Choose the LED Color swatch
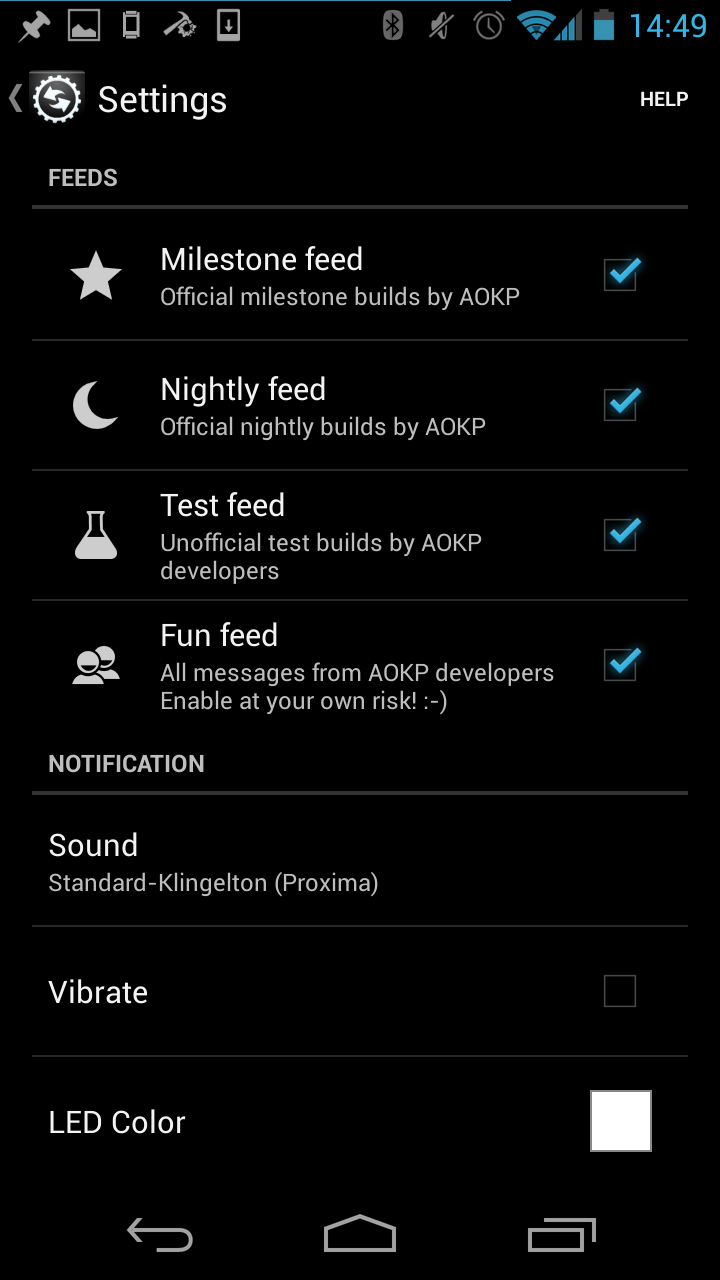Image resolution: width=720 pixels, height=1280 pixels. [621, 1121]
